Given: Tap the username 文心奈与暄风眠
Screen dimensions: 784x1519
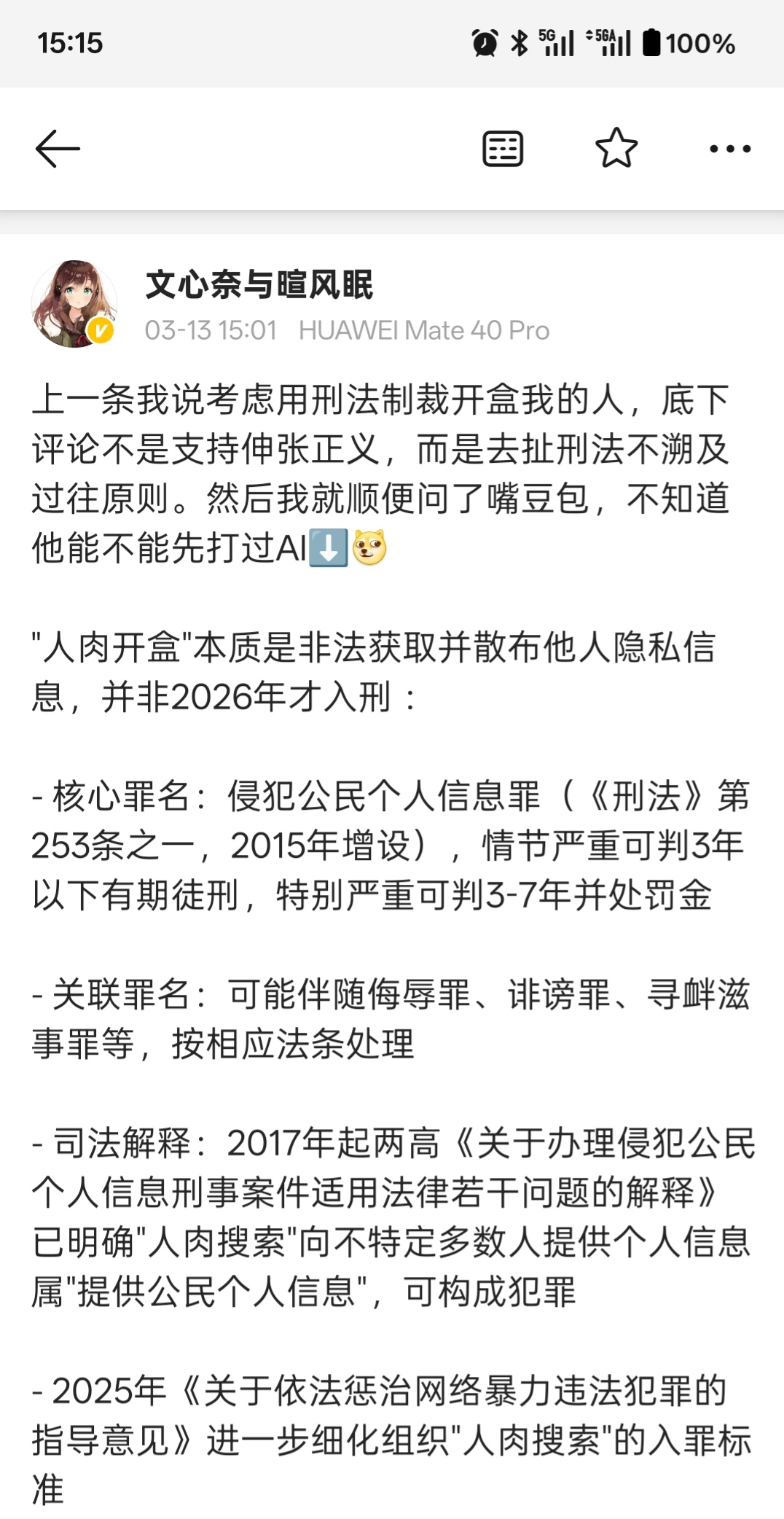Looking at the screenshot, I should (x=259, y=284).
